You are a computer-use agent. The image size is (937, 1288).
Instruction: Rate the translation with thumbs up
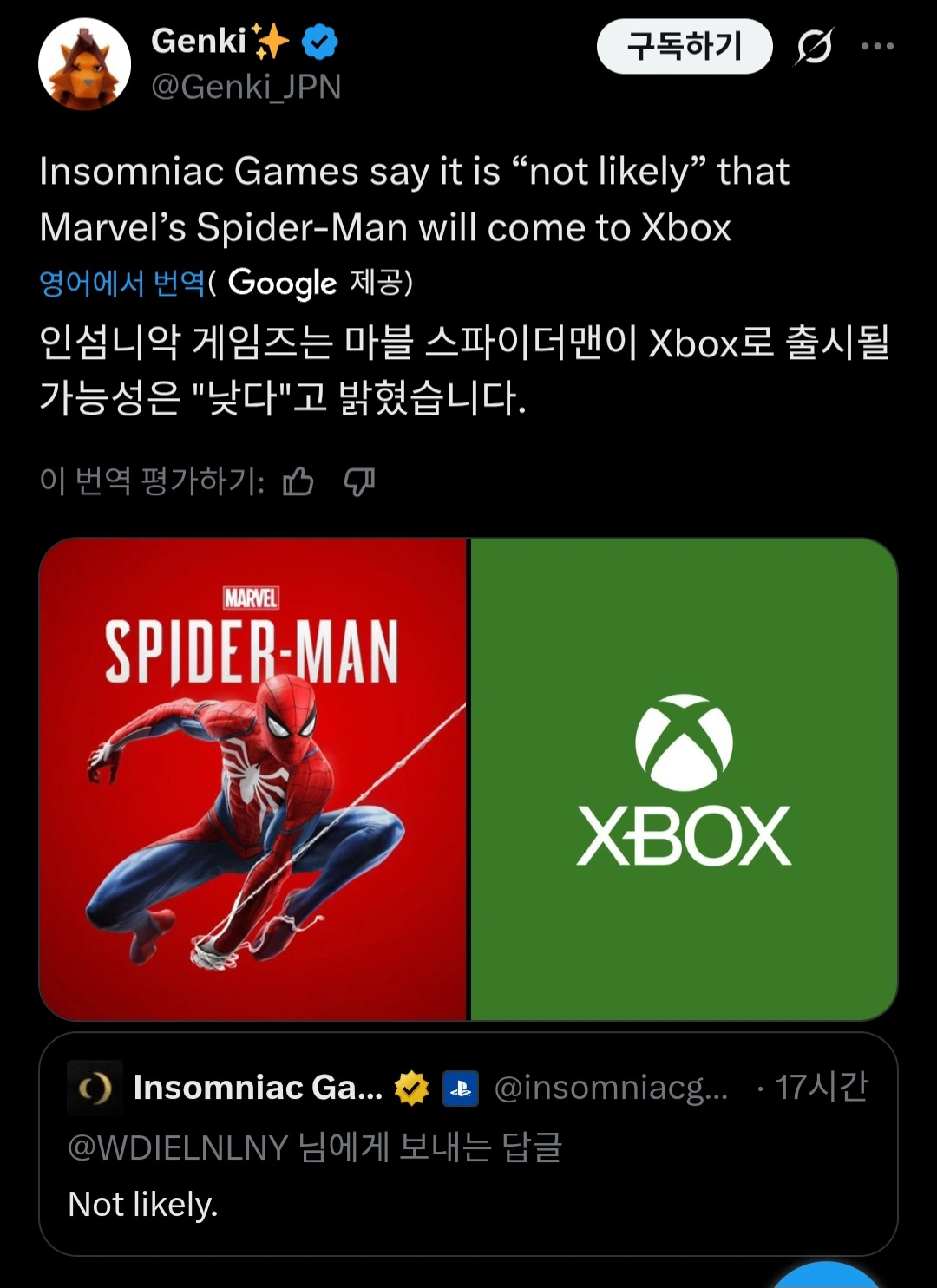click(298, 481)
